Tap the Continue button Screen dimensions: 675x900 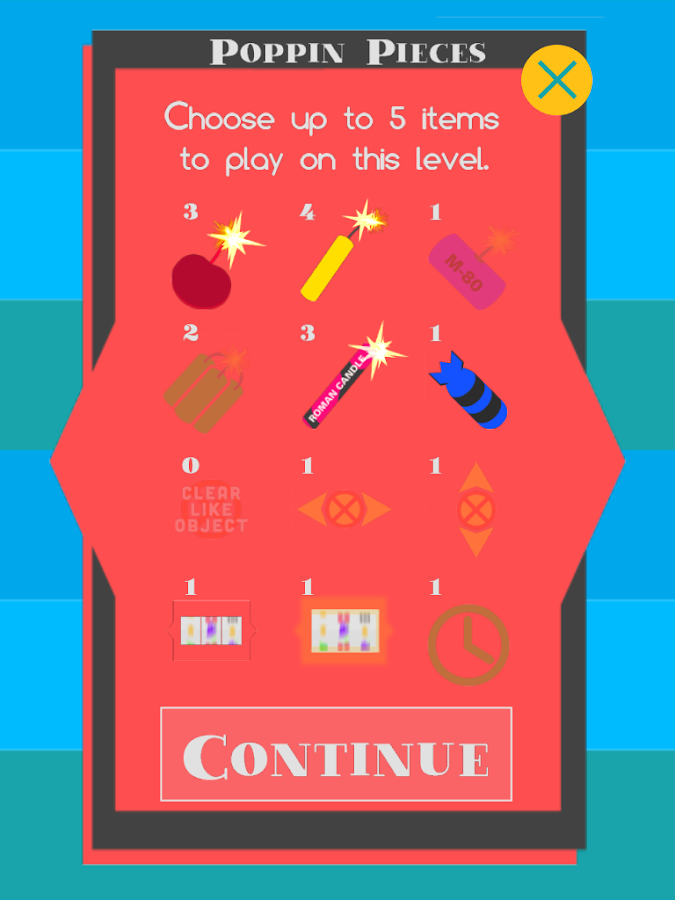336,755
